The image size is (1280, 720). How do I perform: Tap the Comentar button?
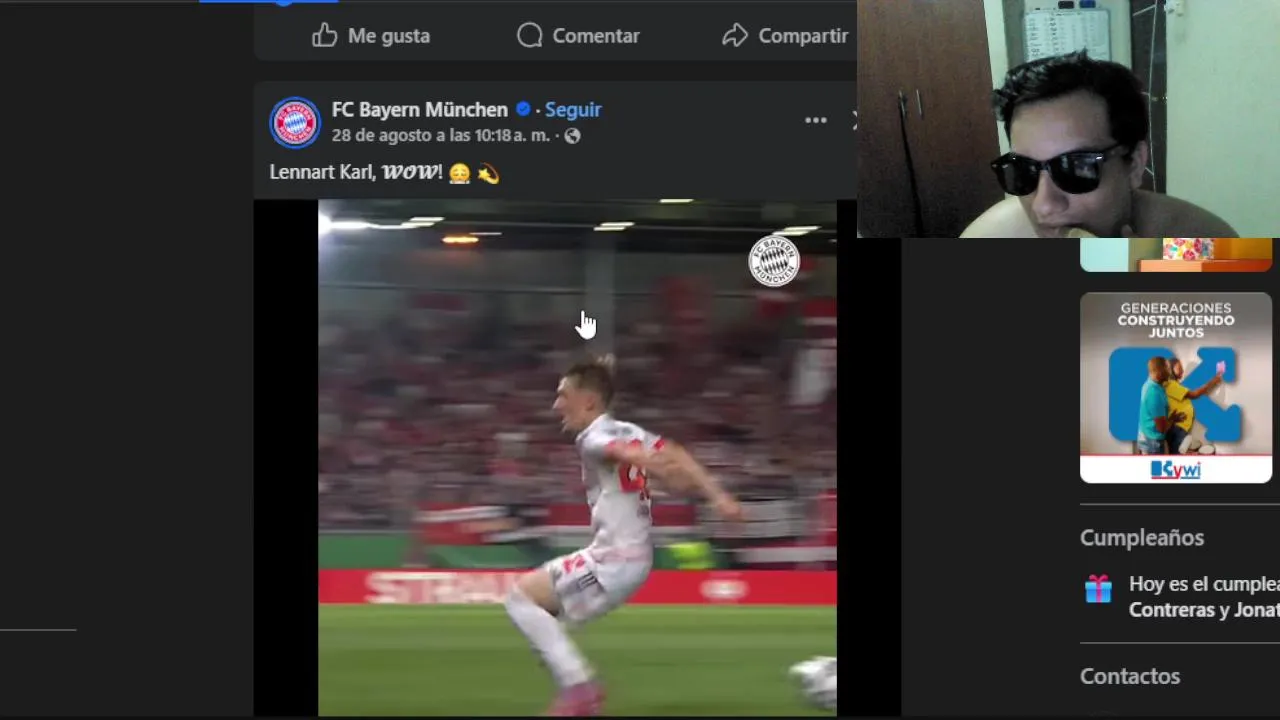[x=578, y=36]
